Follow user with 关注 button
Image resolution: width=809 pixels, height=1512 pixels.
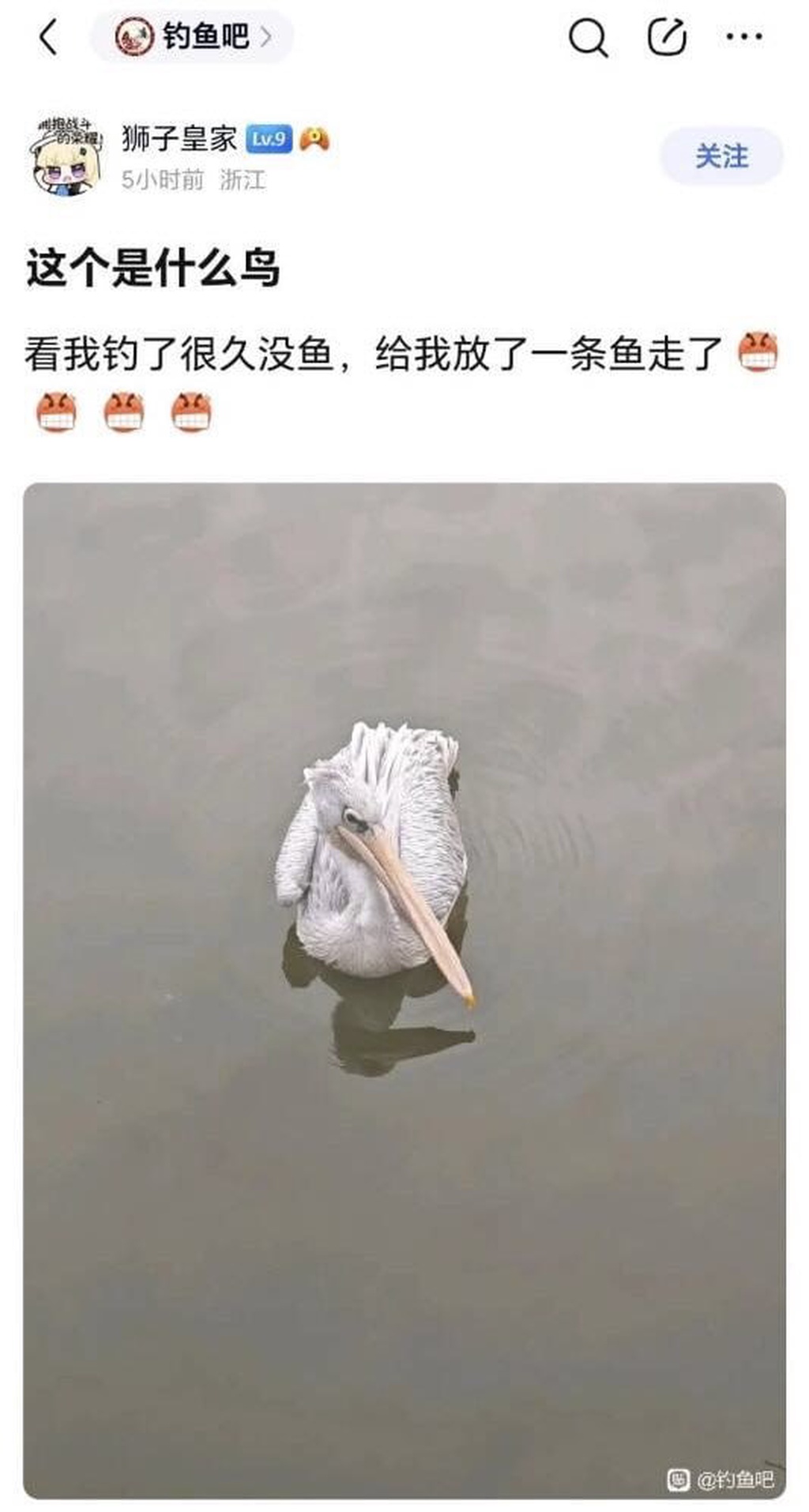[721, 156]
